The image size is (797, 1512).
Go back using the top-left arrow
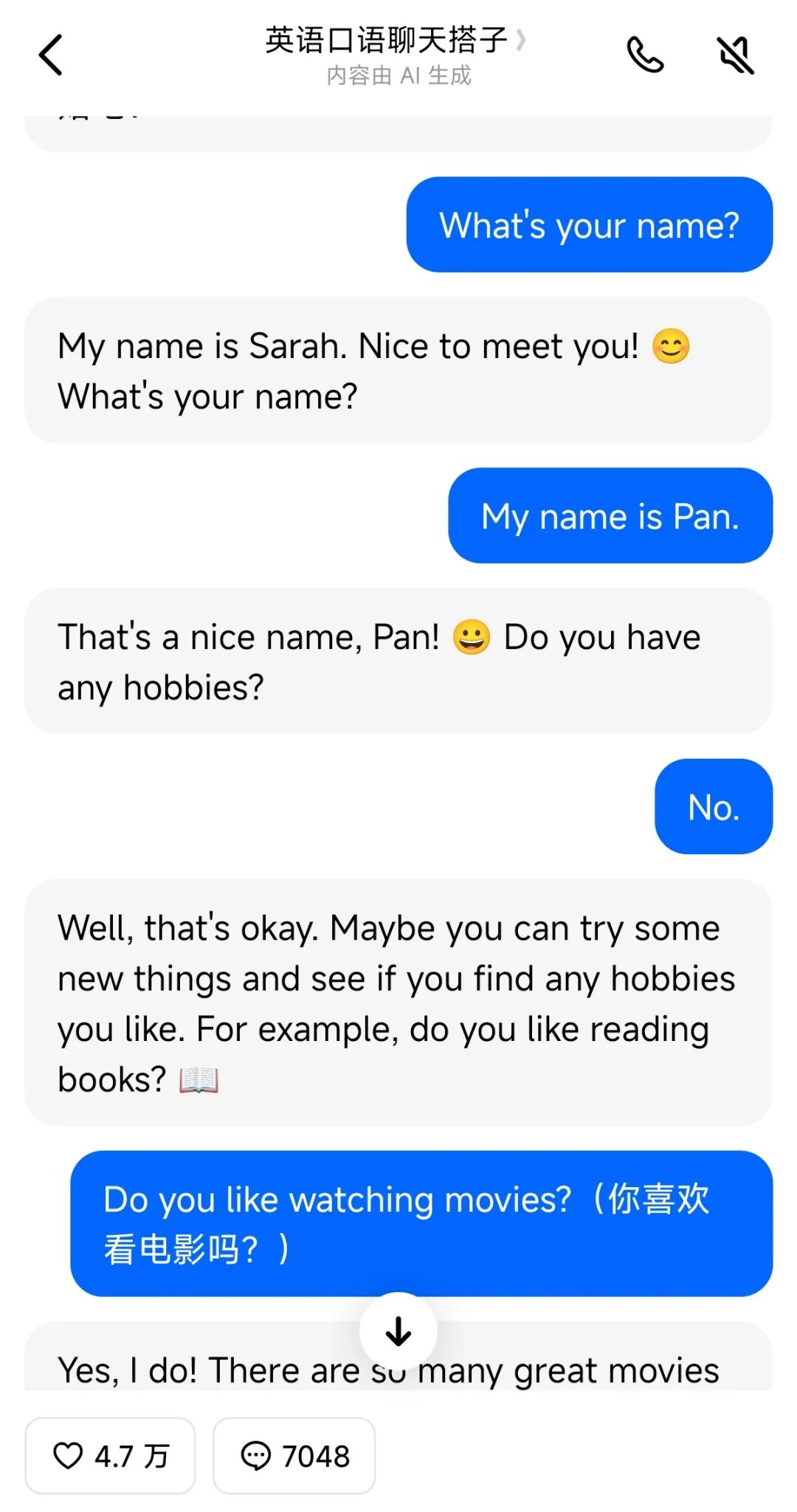click(x=50, y=55)
